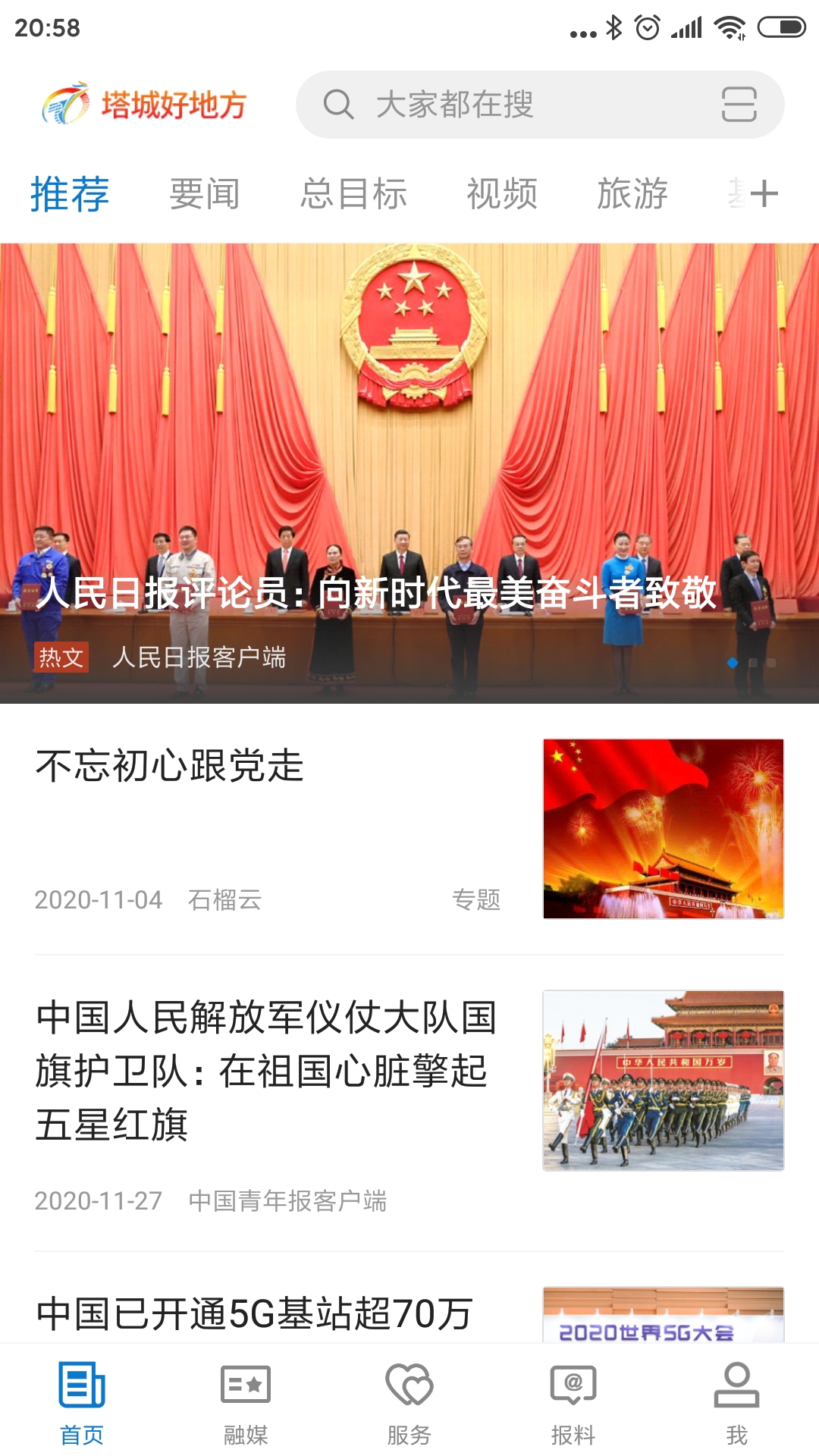This screenshot has height=1456, width=819.
Task: Switch to the 融媒 bottom tab
Action: (246, 1401)
